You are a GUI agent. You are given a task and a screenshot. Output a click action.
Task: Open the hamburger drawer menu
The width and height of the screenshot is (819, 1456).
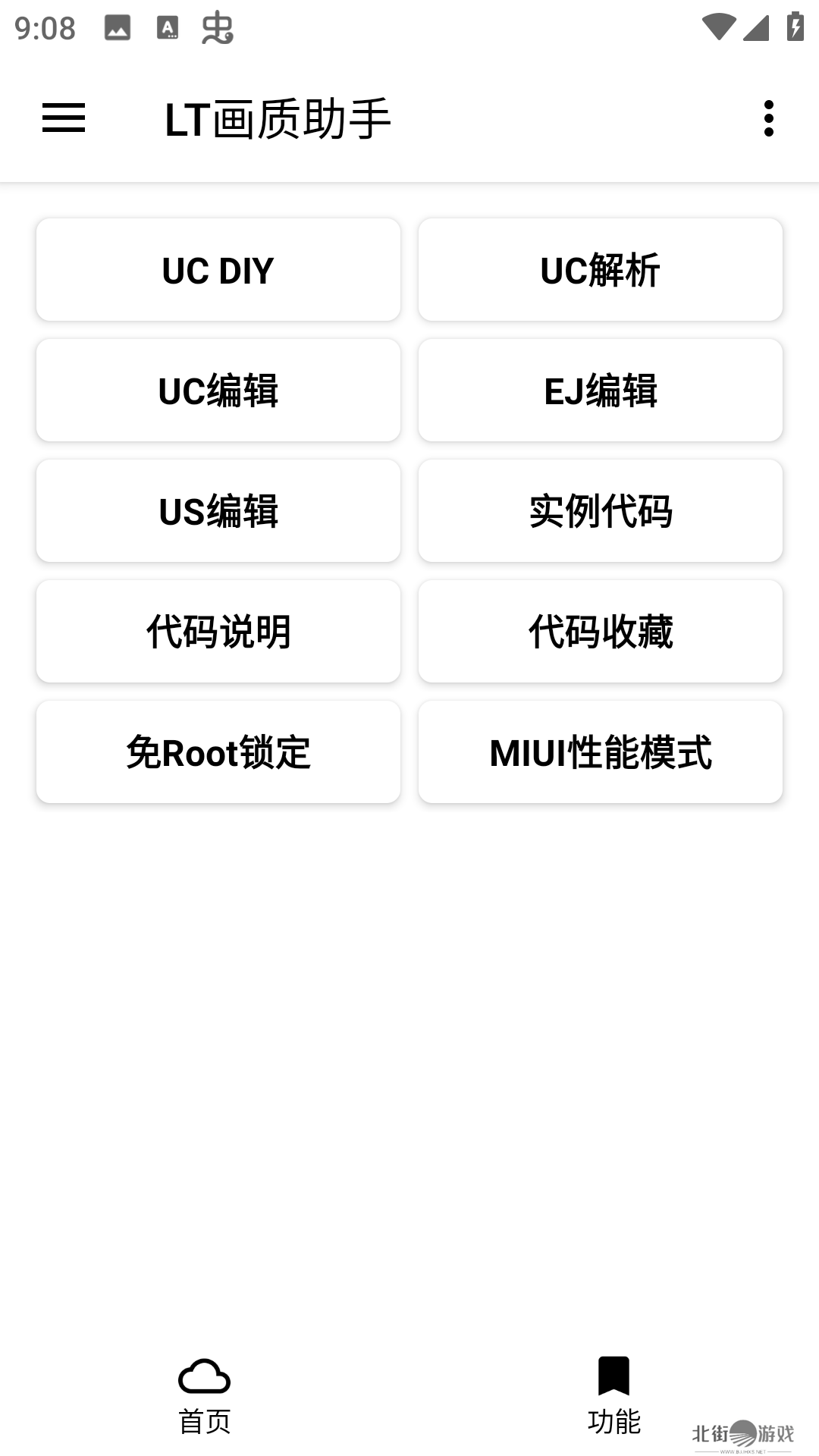(x=64, y=118)
